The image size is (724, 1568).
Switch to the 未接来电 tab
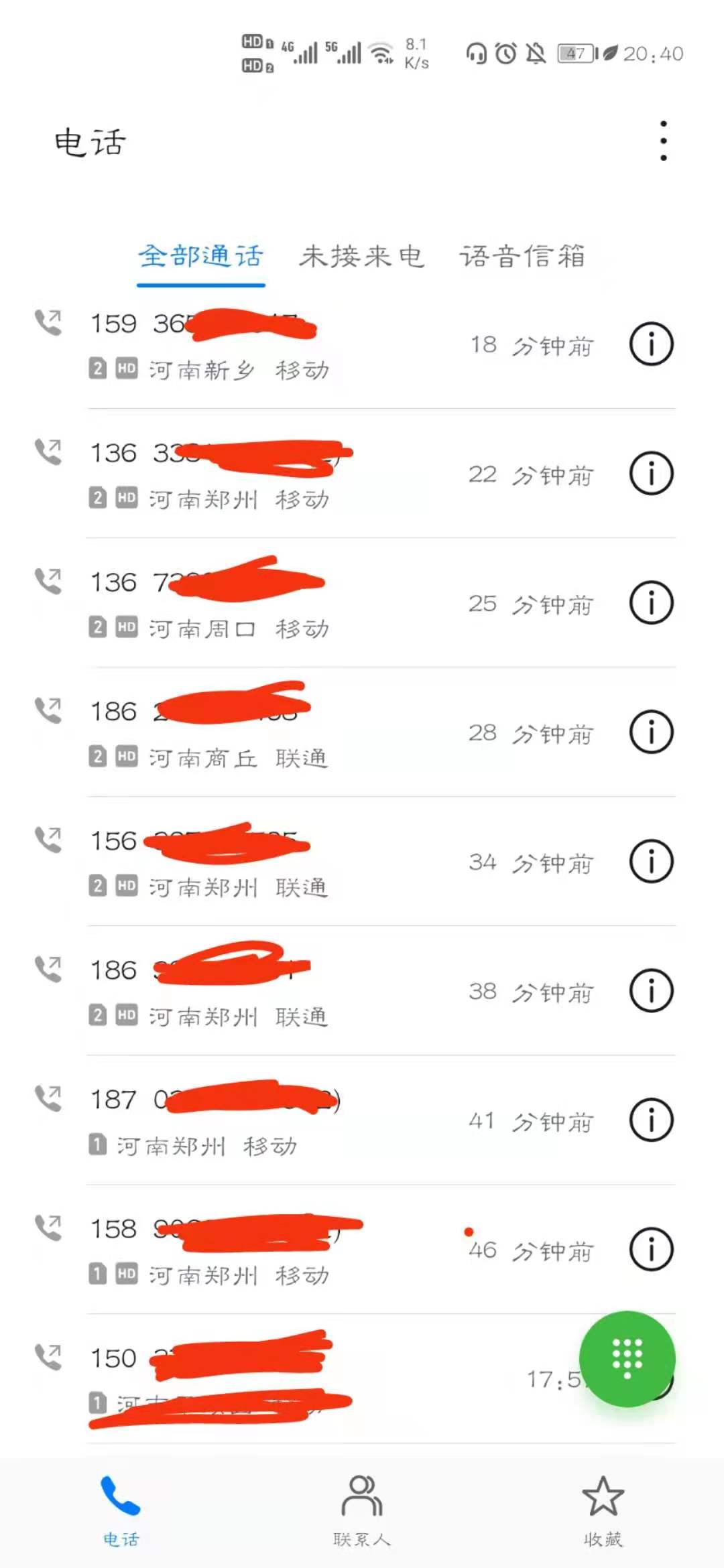pyautogui.click(x=361, y=257)
